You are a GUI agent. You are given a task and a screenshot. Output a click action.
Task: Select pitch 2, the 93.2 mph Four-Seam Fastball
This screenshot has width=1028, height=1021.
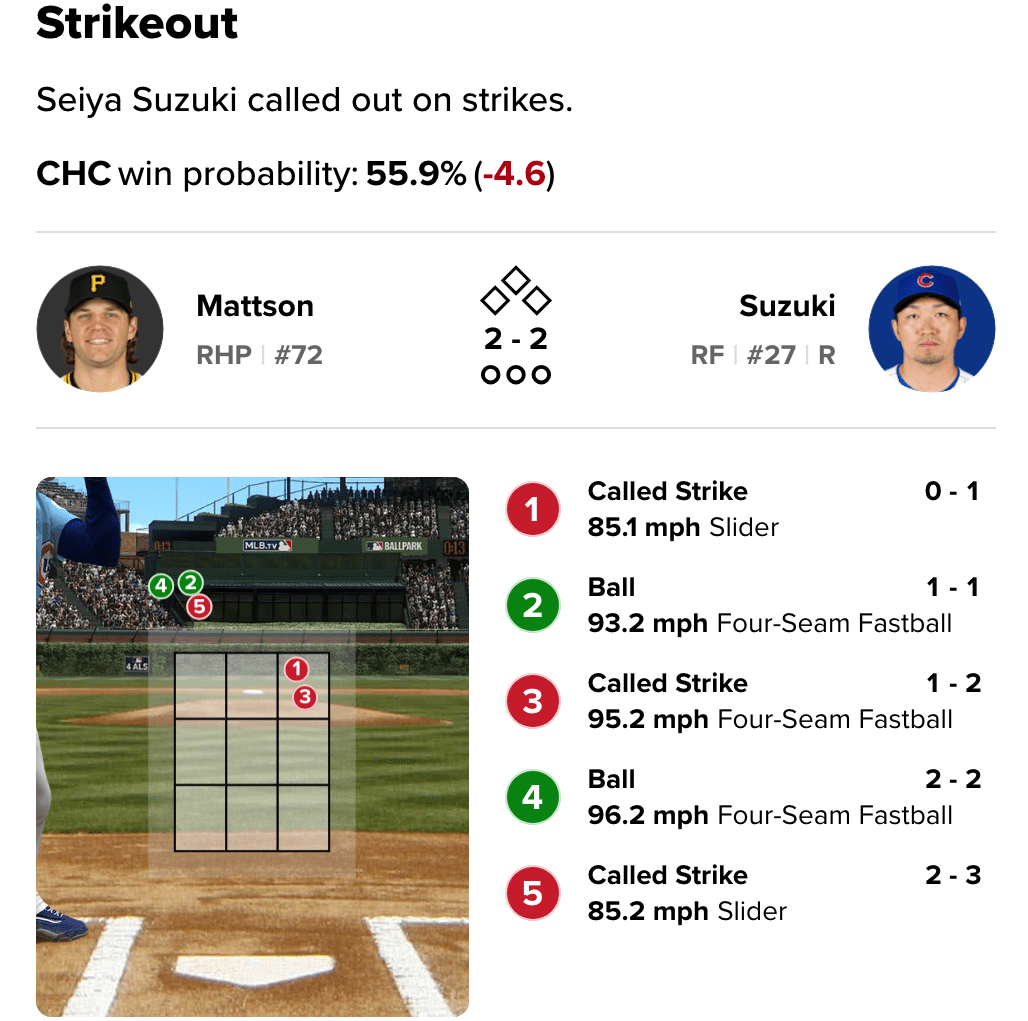[744, 605]
